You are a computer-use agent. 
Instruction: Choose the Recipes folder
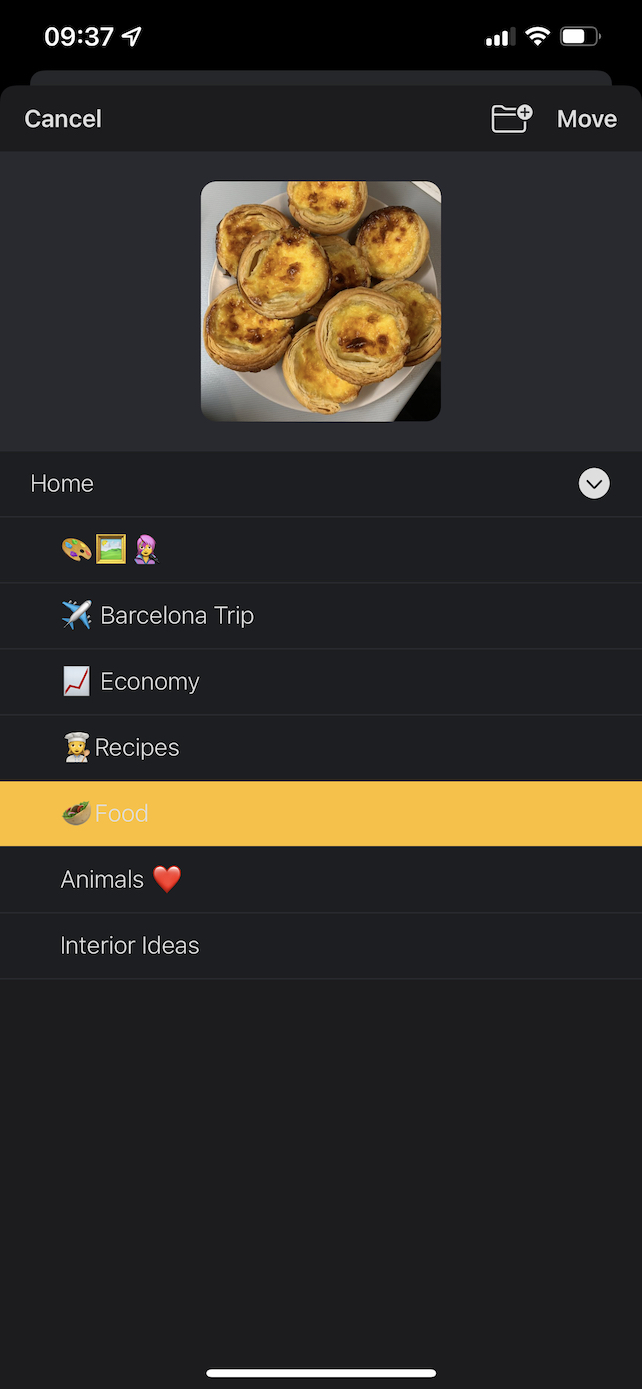[321, 748]
